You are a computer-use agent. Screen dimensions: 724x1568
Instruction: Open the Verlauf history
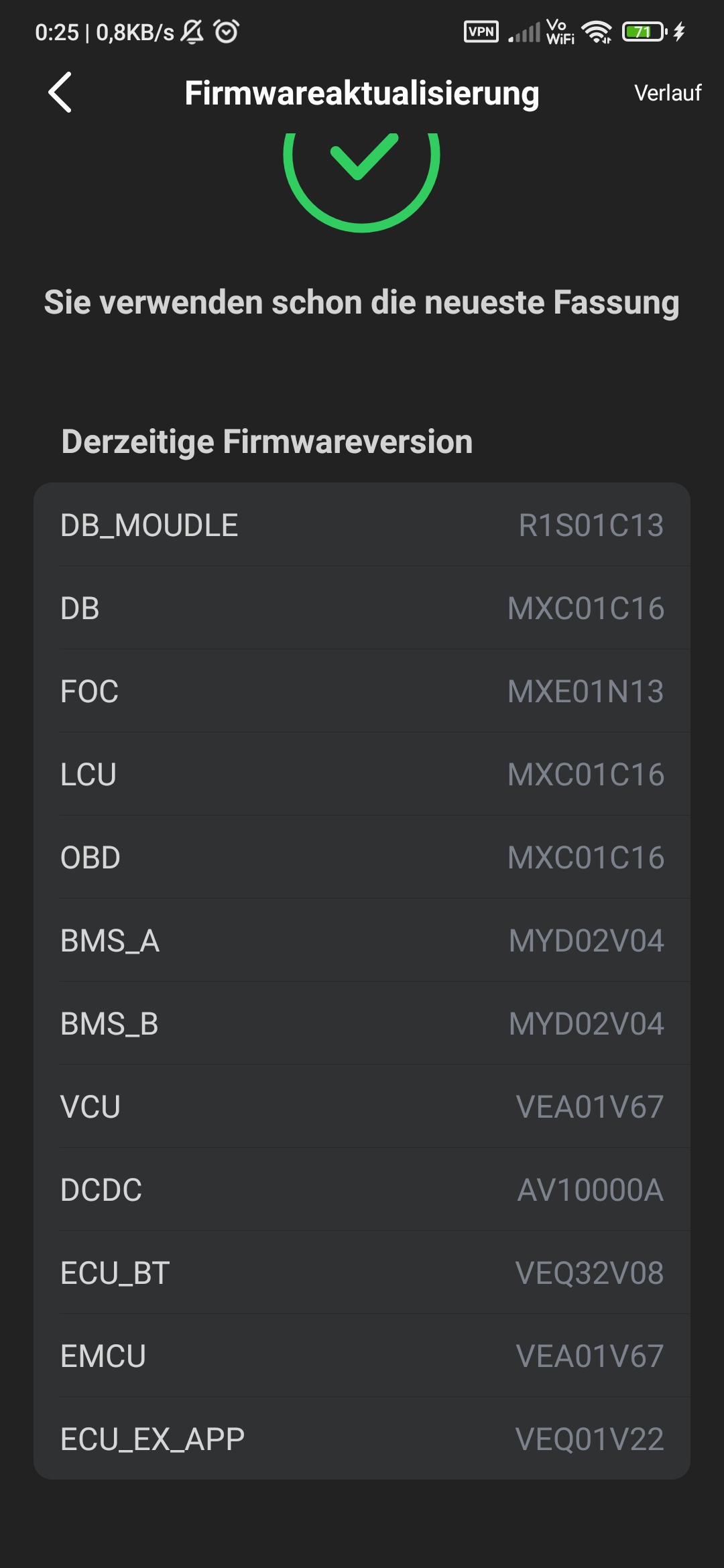click(667, 92)
